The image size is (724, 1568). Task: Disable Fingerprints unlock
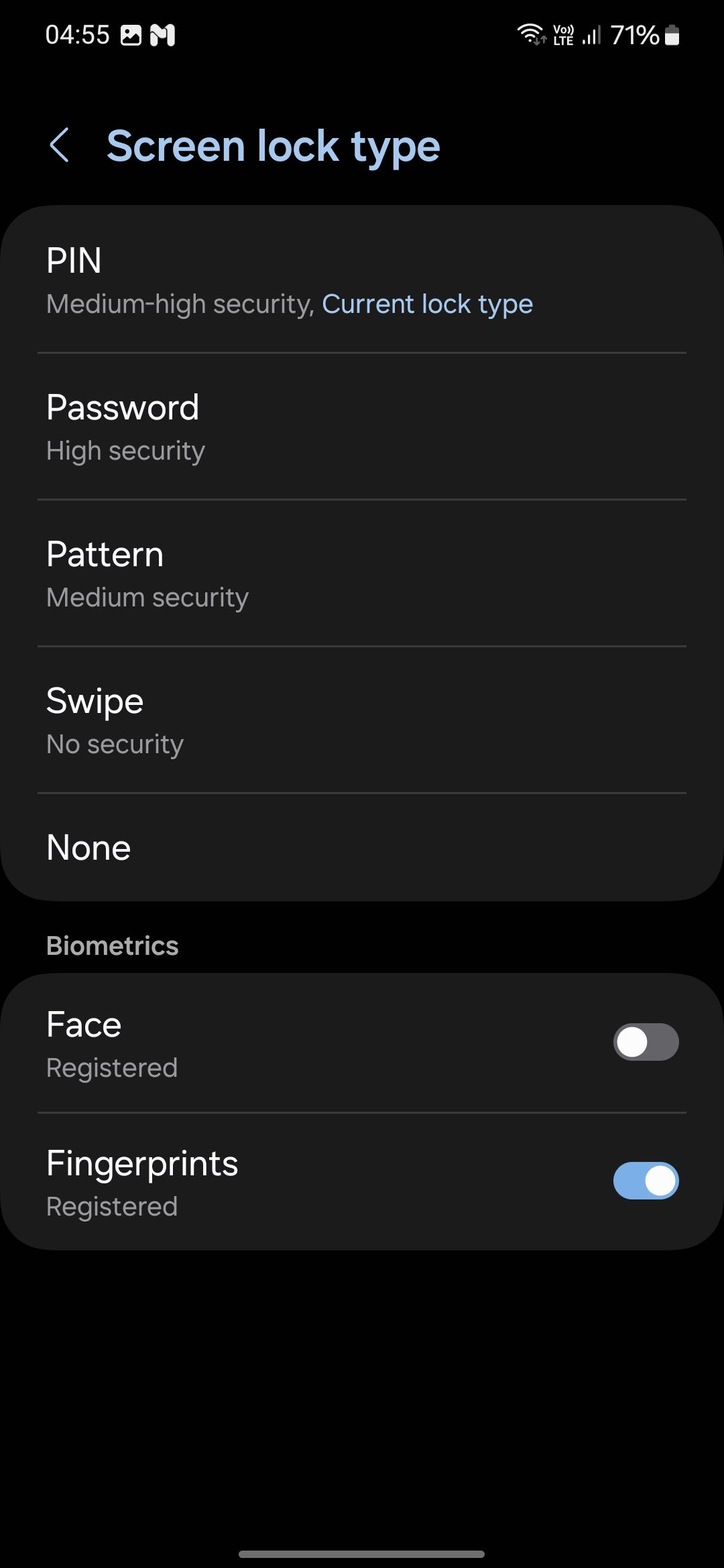click(645, 1181)
